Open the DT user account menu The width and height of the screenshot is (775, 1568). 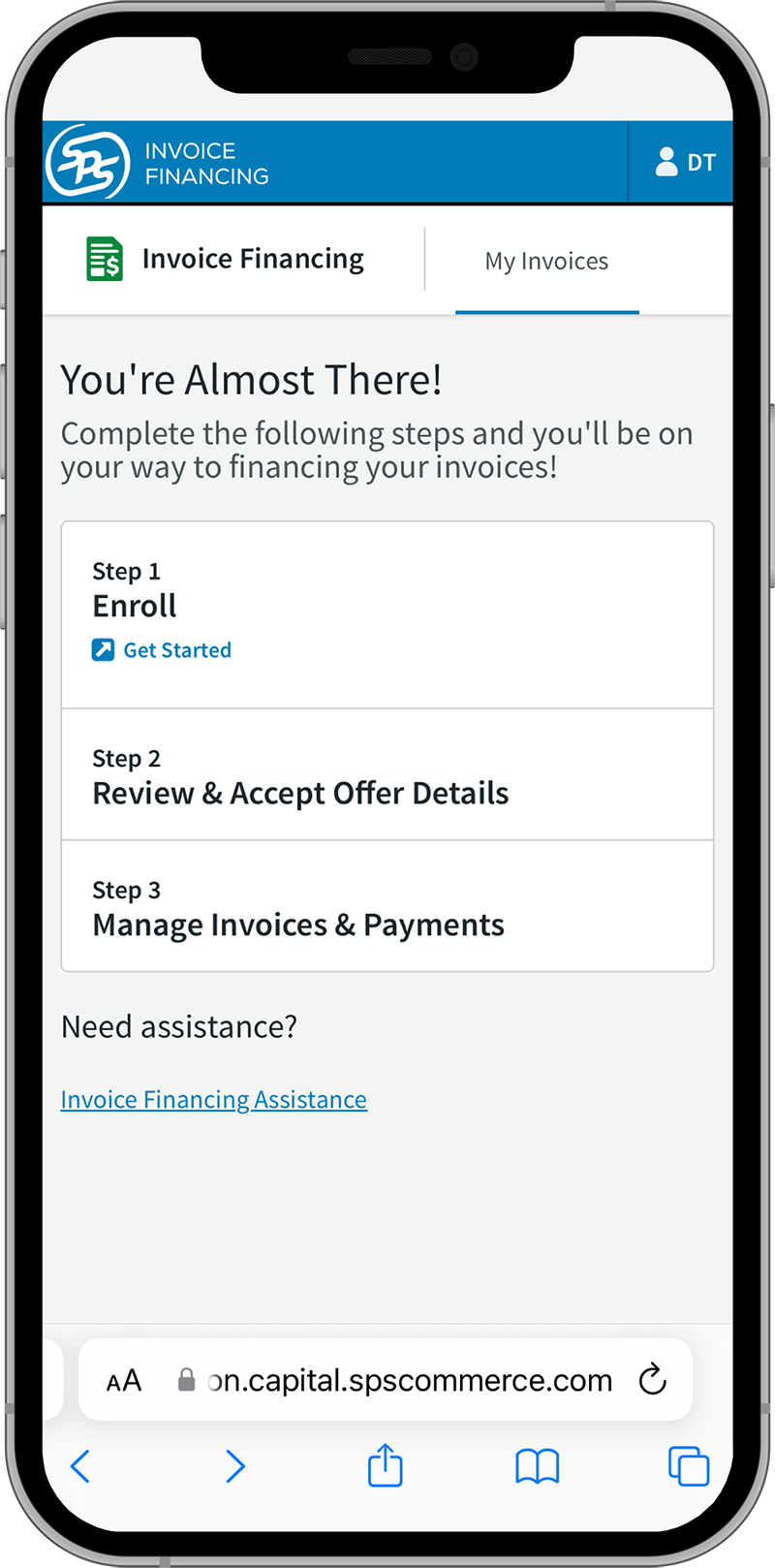[x=684, y=162]
